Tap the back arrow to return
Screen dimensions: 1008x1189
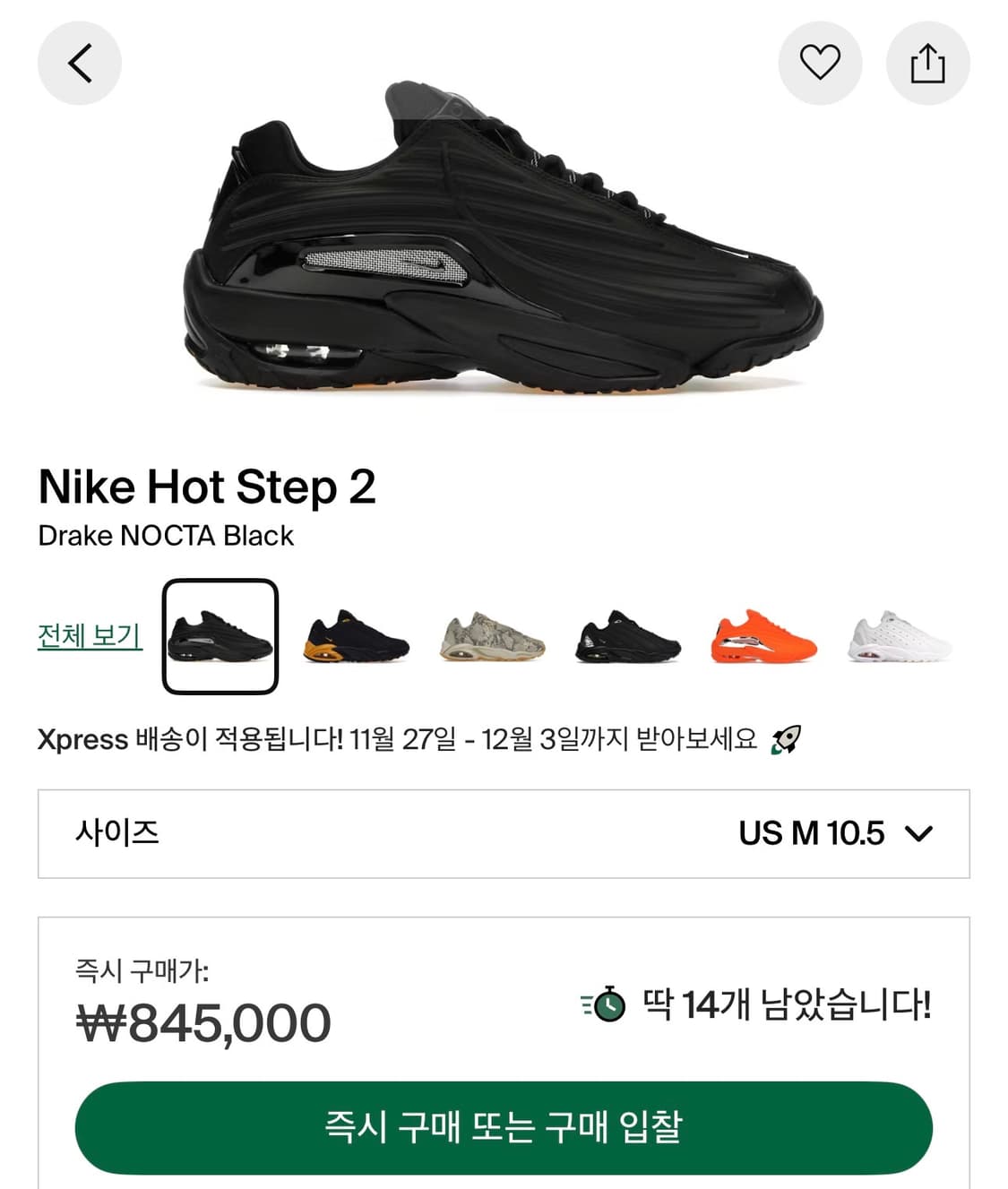(x=79, y=63)
